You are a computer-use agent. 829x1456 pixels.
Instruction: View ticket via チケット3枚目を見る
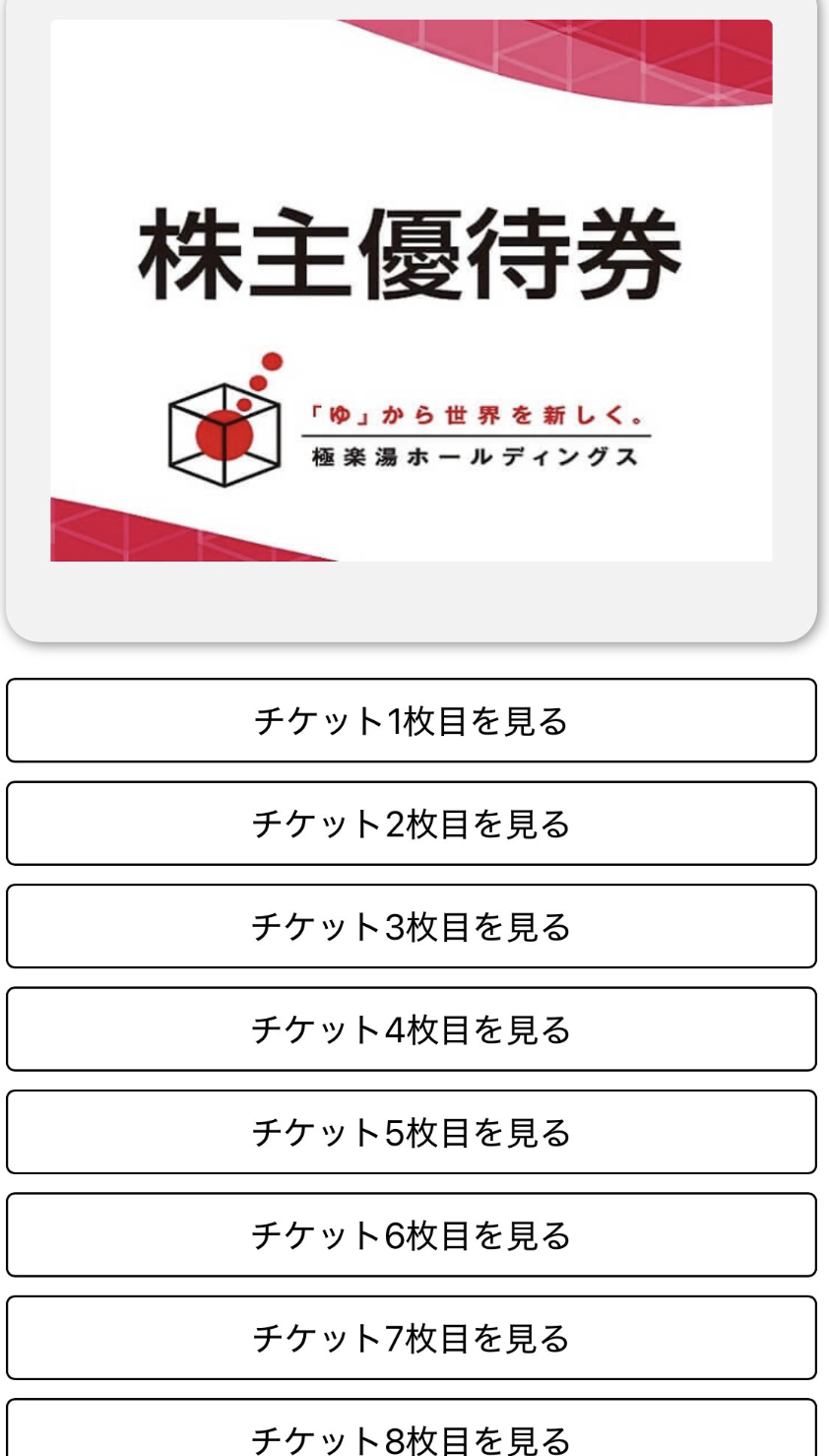click(412, 926)
